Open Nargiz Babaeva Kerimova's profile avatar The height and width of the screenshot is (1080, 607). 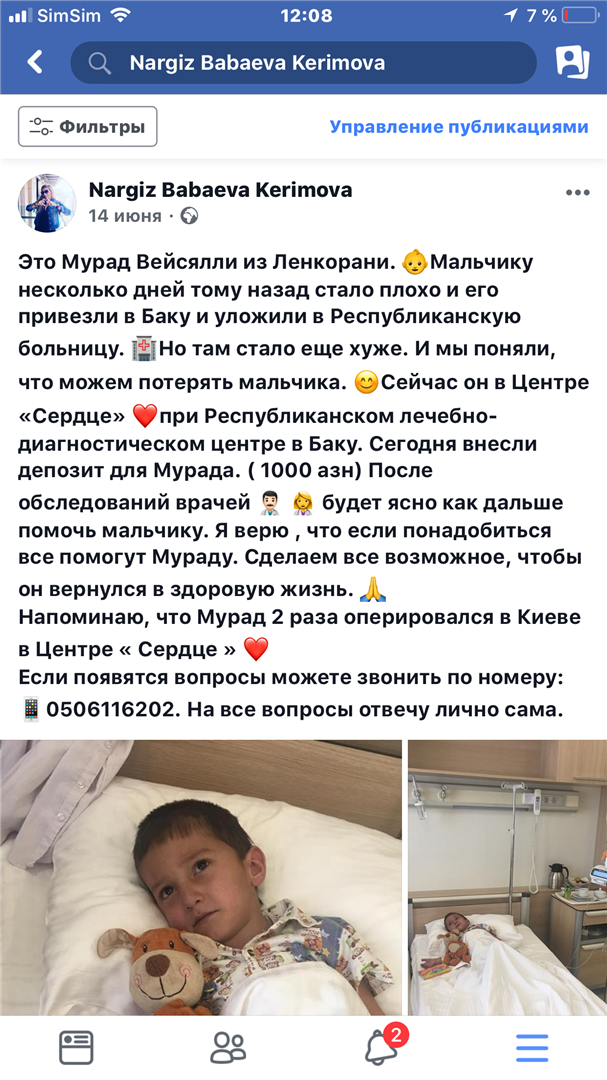coord(47,203)
